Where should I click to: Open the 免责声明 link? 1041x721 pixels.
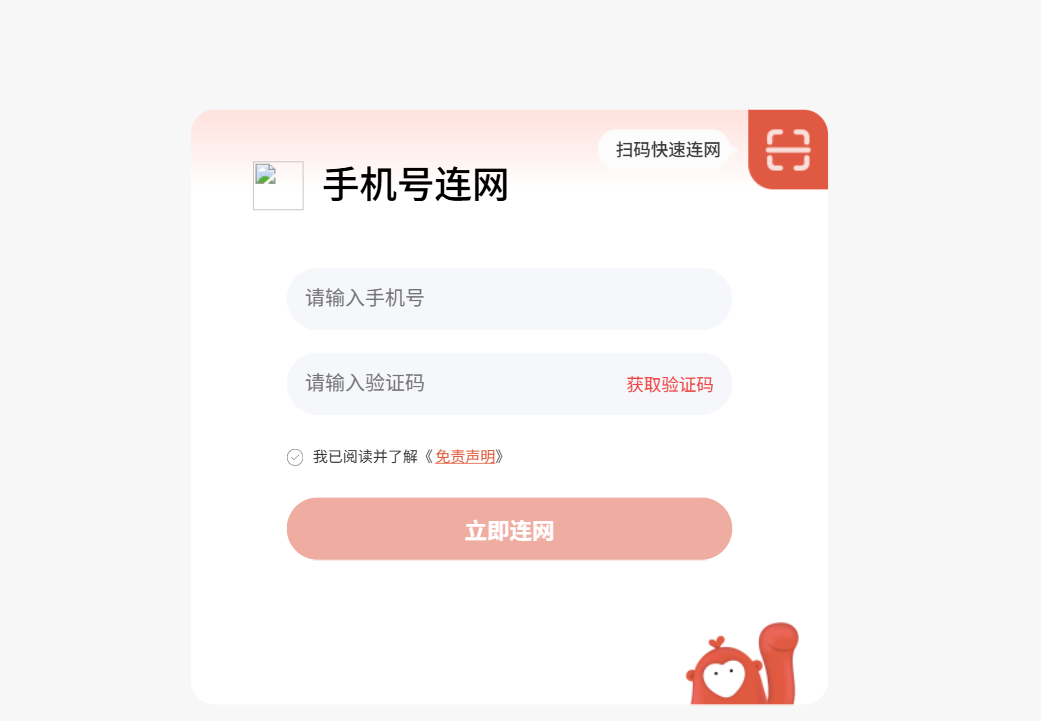(x=465, y=457)
